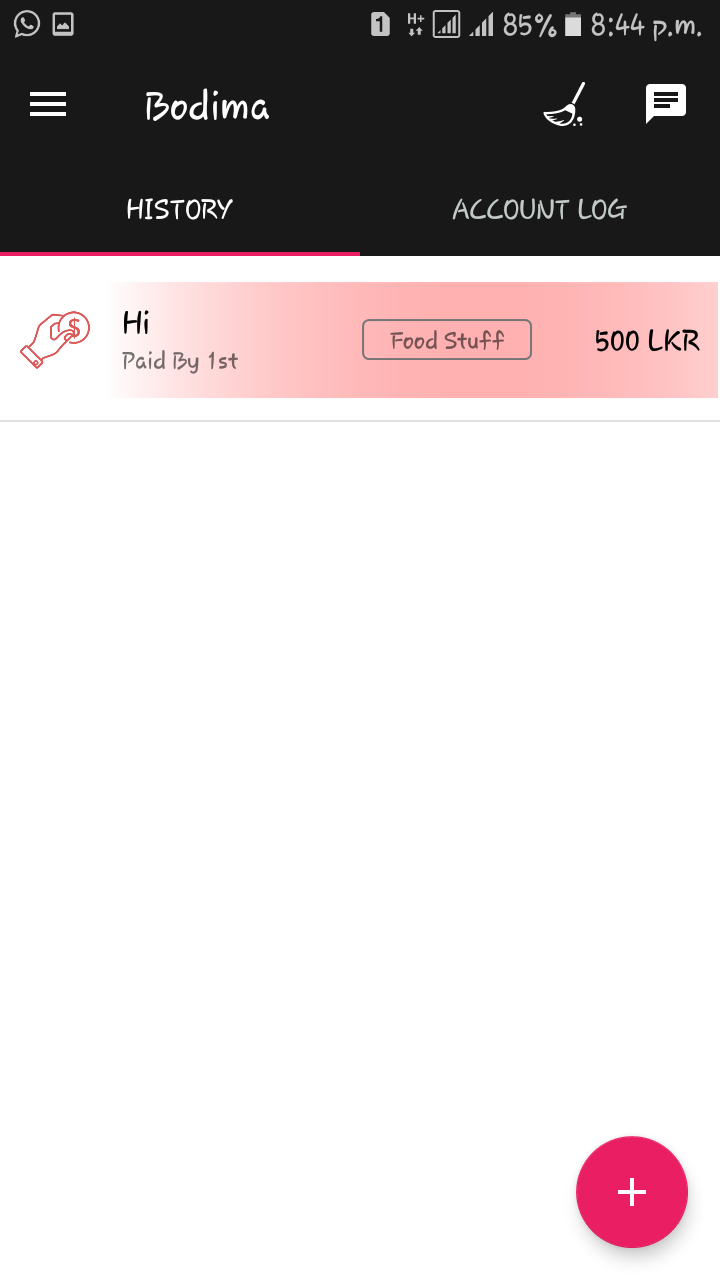Click the Paid By 1st label
Image resolution: width=720 pixels, height=1280 pixels.
point(178,361)
